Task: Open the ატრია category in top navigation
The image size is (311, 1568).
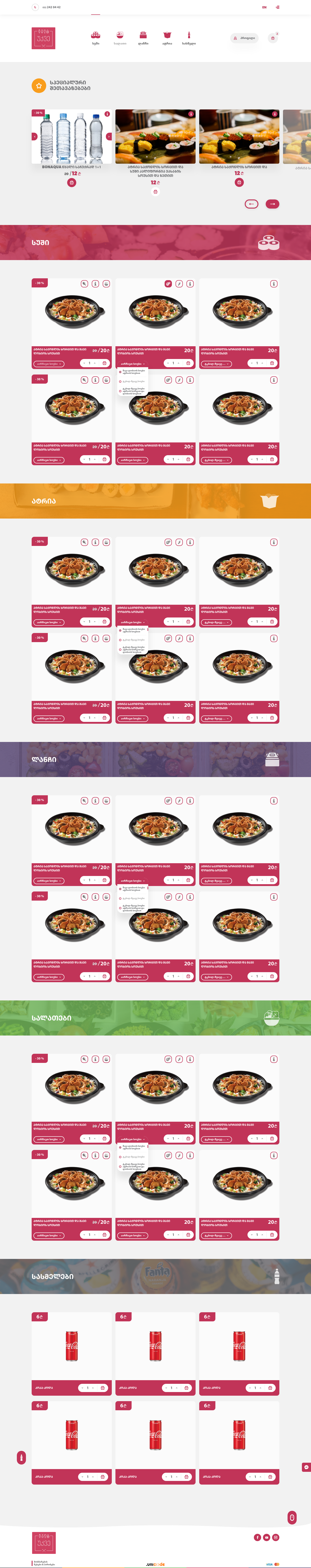Action: pyautogui.click(x=167, y=38)
